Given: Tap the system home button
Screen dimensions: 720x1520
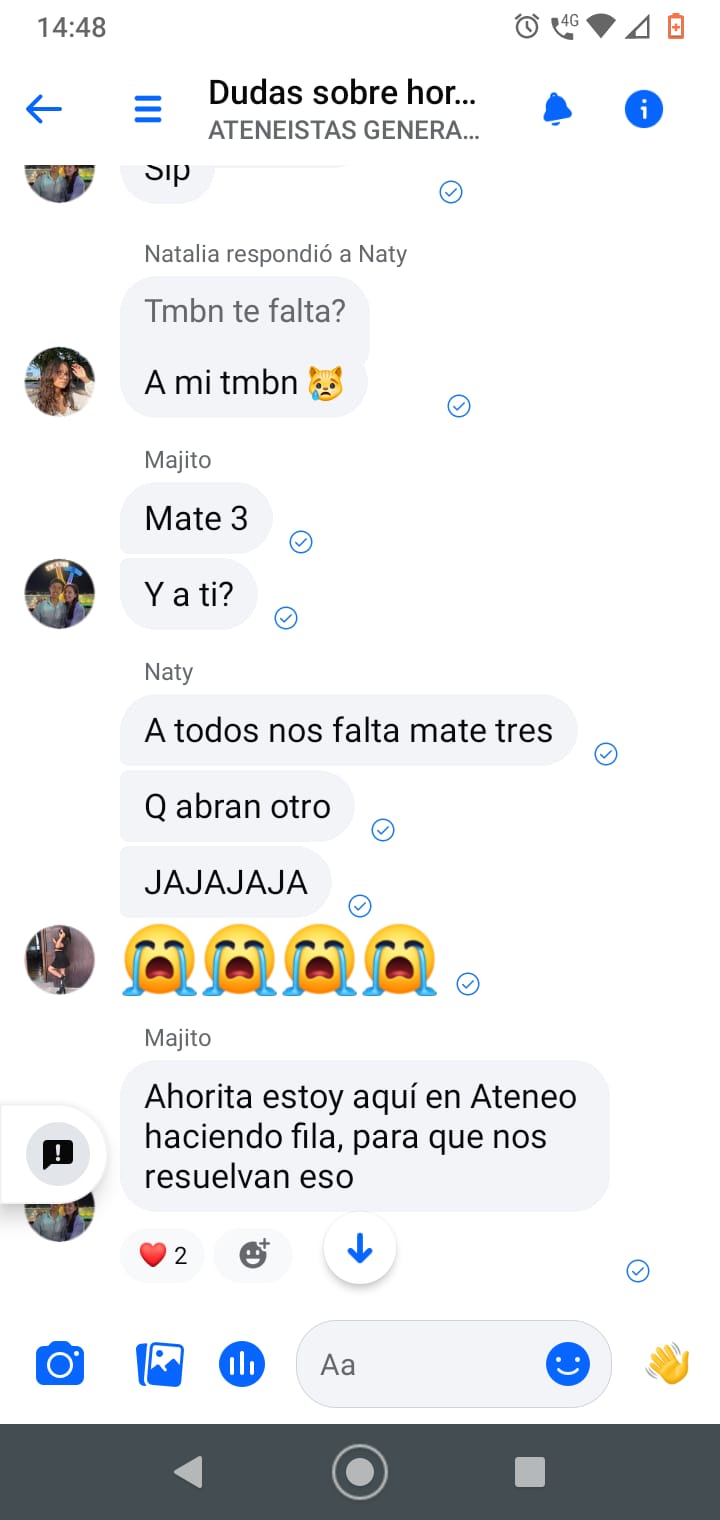Looking at the screenshot, I should coord(360,1472).
